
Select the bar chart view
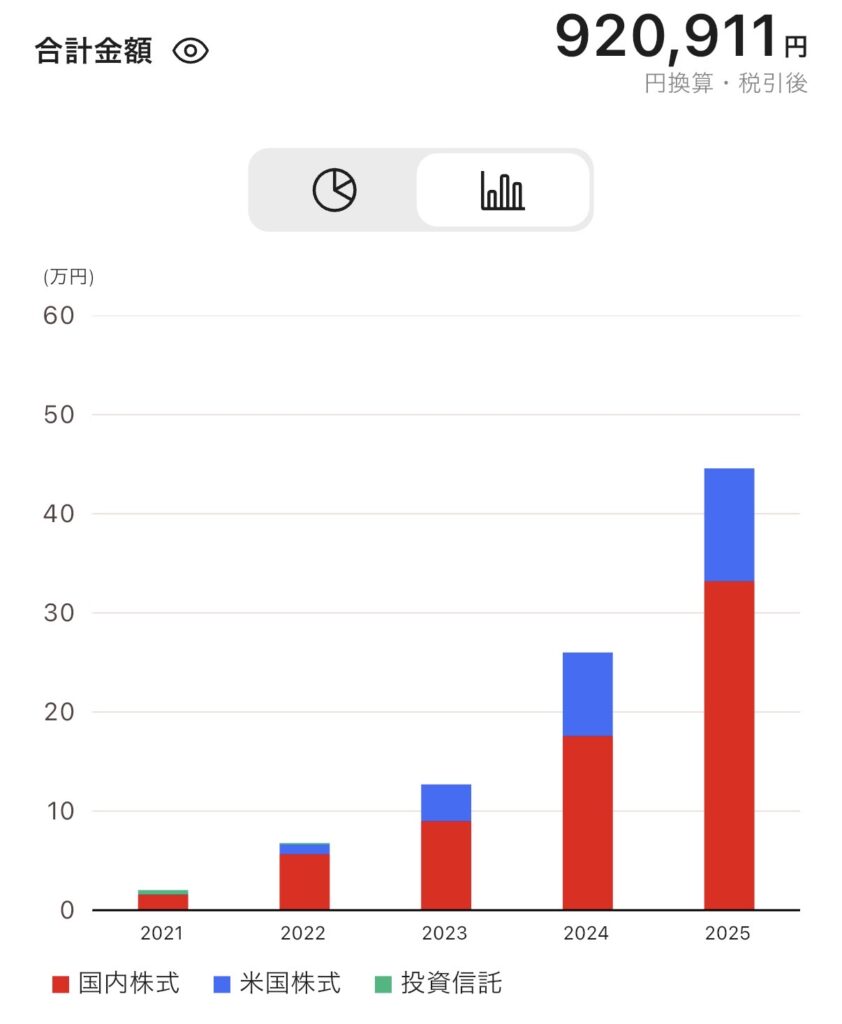[502, 190]
